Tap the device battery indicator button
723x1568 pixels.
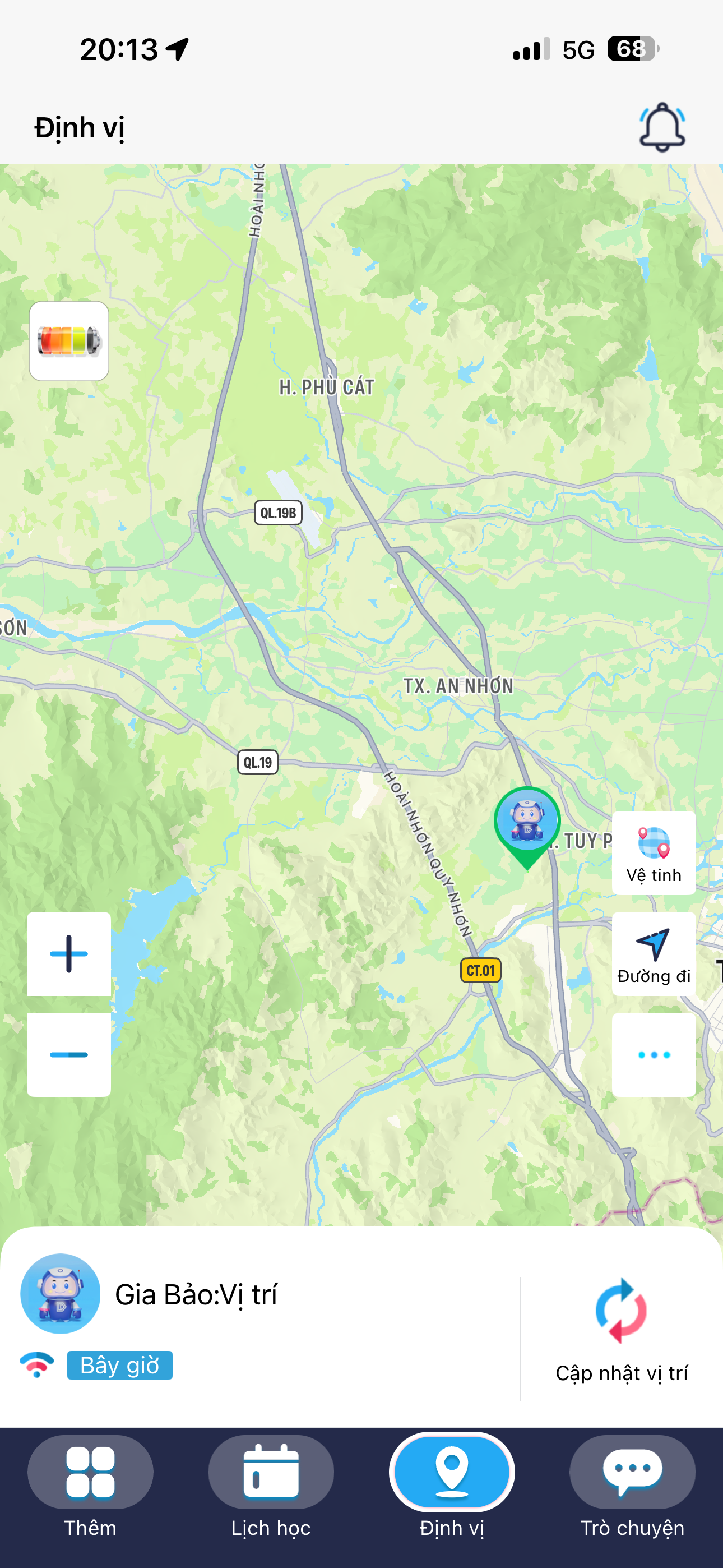pyautogui.click(x=69, y=341)
